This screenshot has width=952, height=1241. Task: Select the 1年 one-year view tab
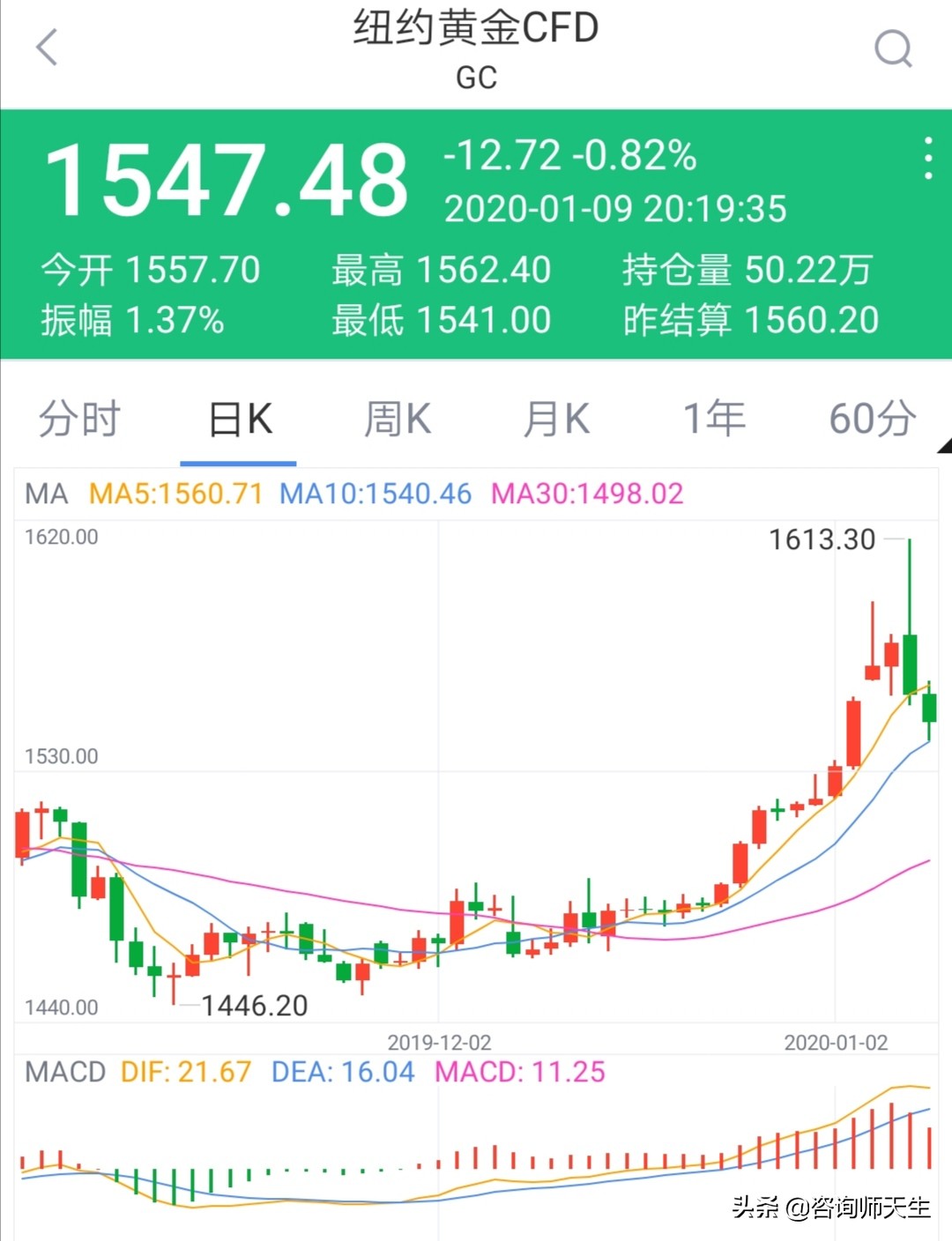click(712, 420)
